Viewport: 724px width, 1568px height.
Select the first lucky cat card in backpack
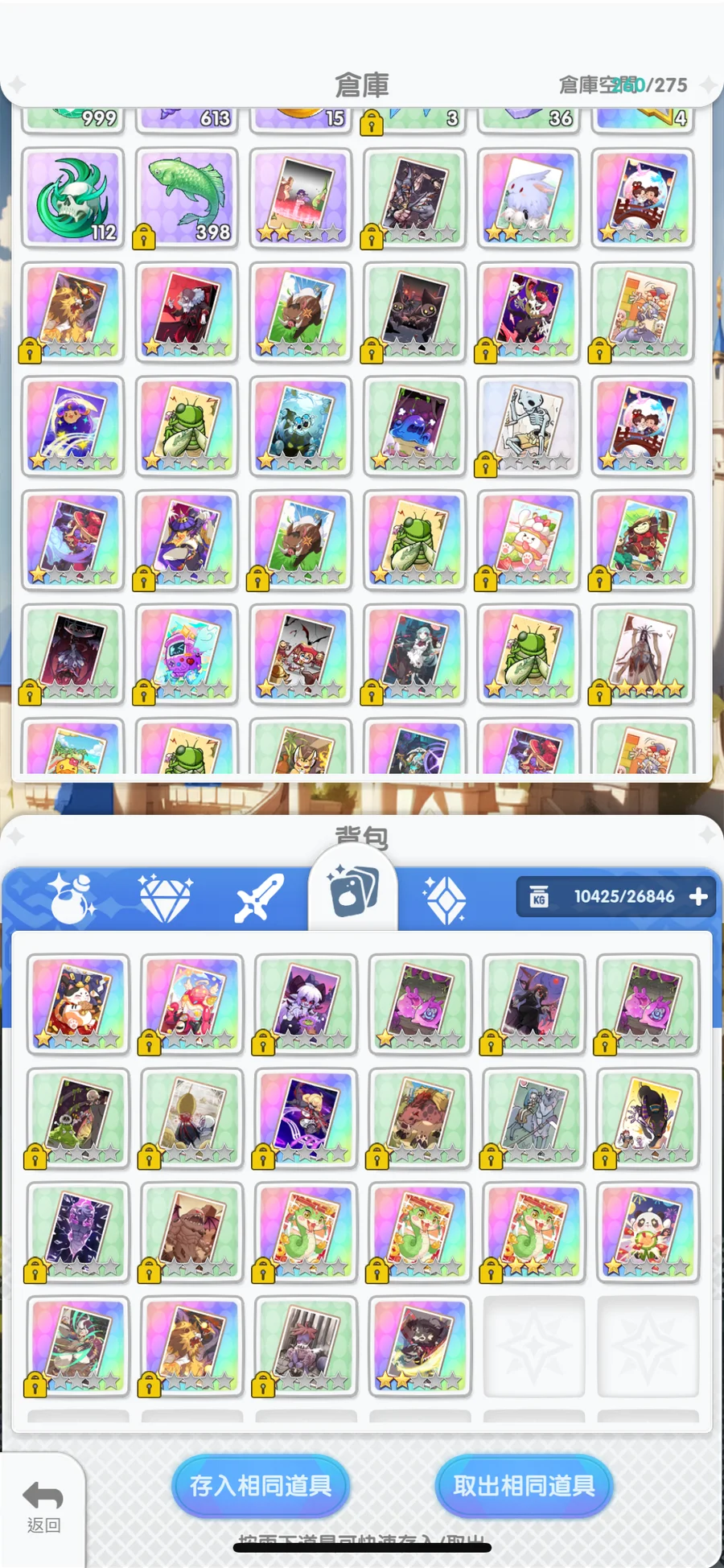[77, 1004]
